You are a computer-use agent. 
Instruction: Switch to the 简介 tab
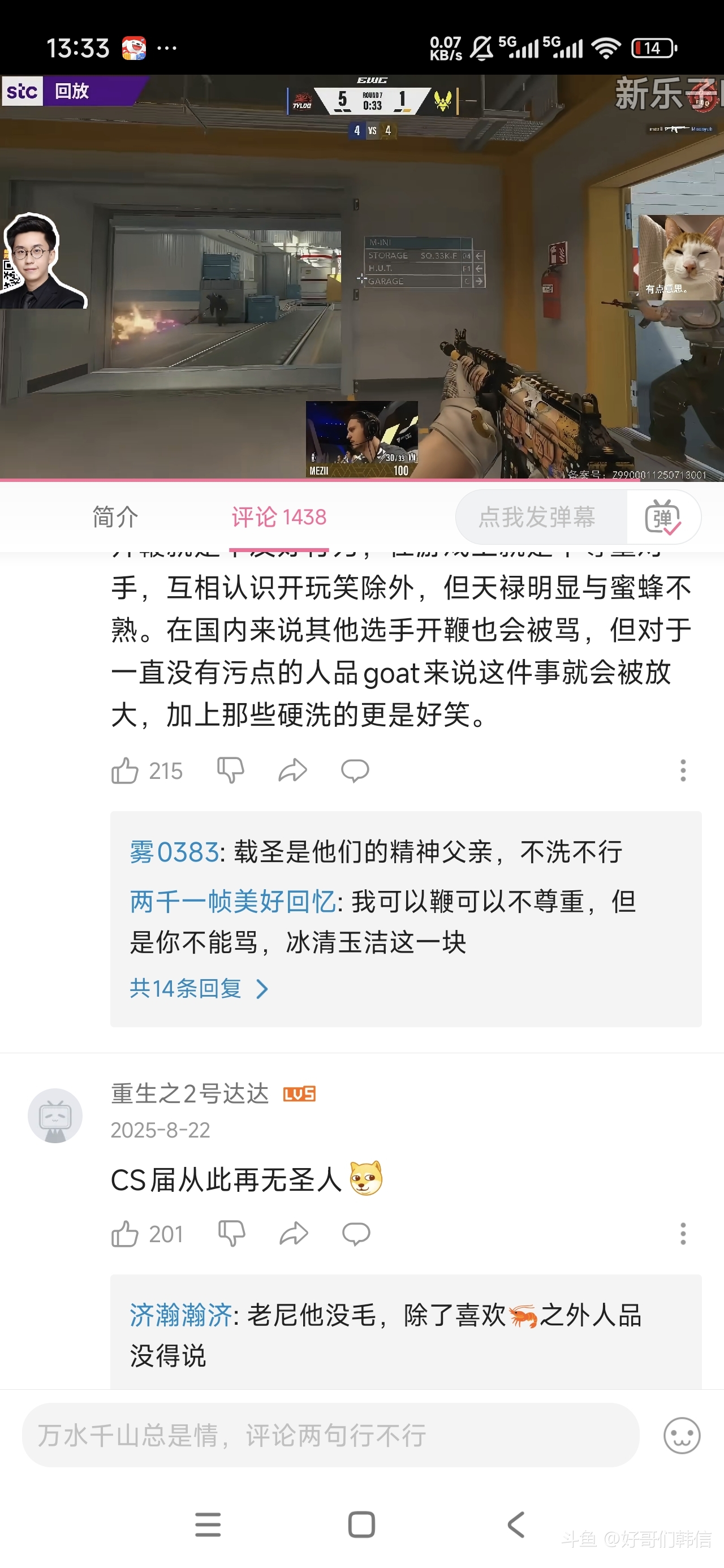115,517
